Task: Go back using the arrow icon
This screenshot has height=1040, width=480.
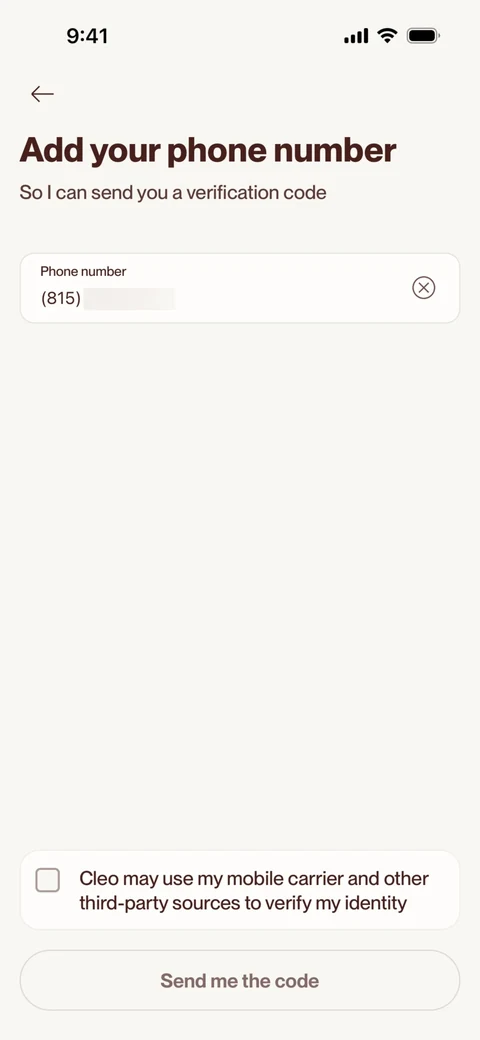Action: (x=42, y=94)
